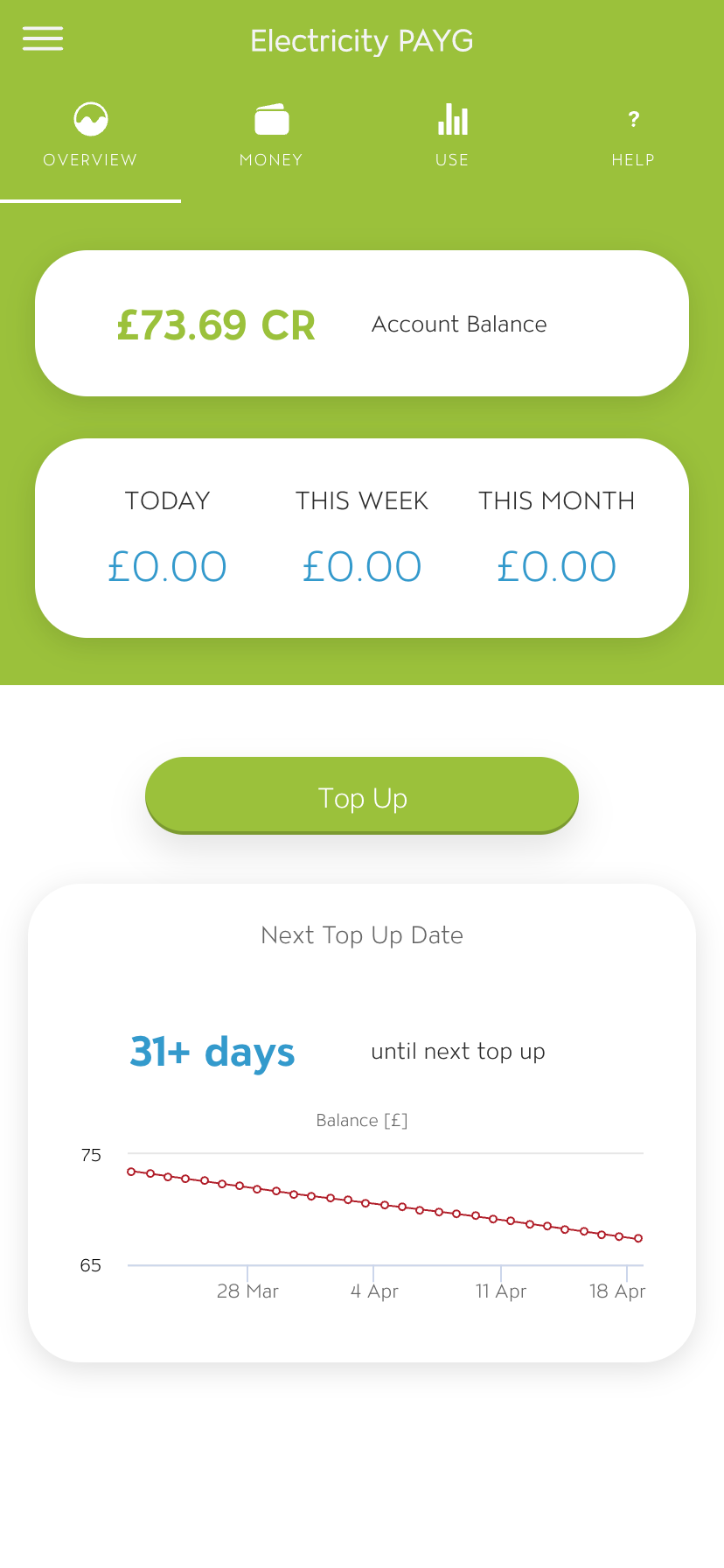The height and width of the screenshot is (1568, 724).
Task: Switch to the Money tab
Action: 271,136
